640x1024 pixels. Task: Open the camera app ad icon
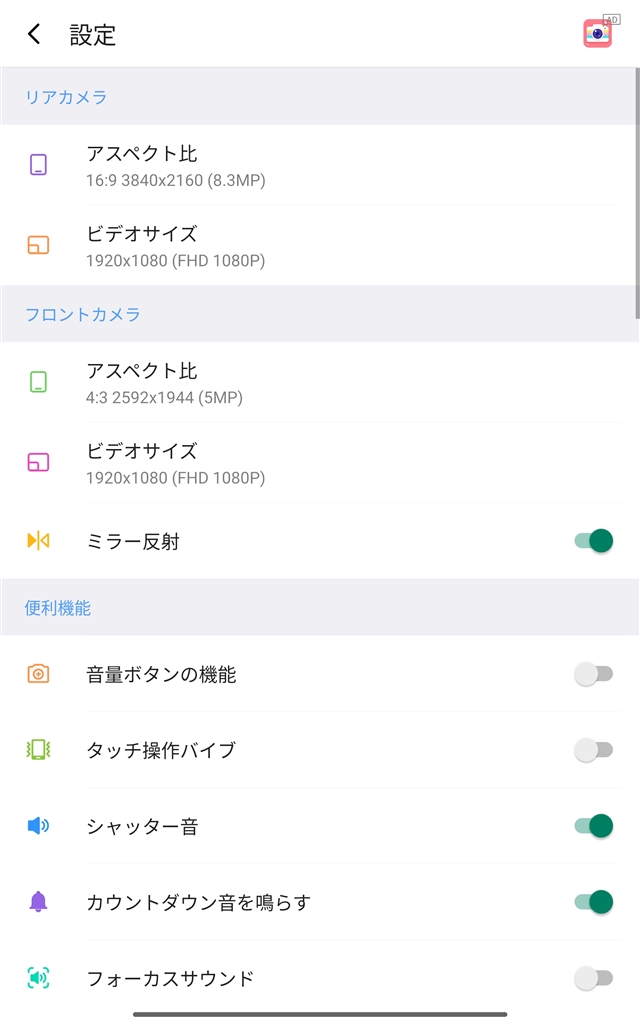tap(600, 33)
